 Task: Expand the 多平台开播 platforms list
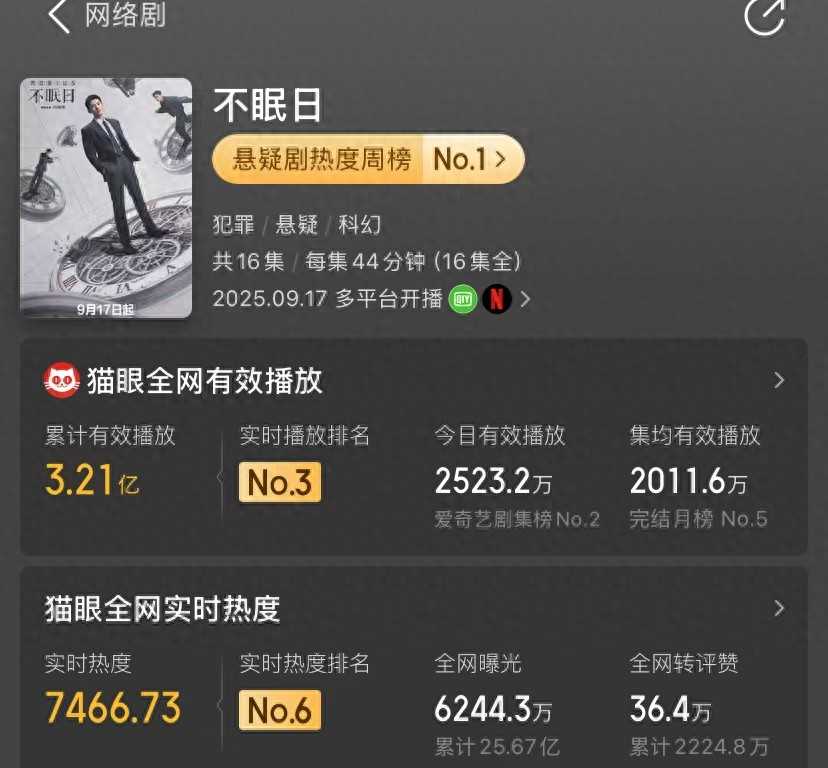coord(525,299)
